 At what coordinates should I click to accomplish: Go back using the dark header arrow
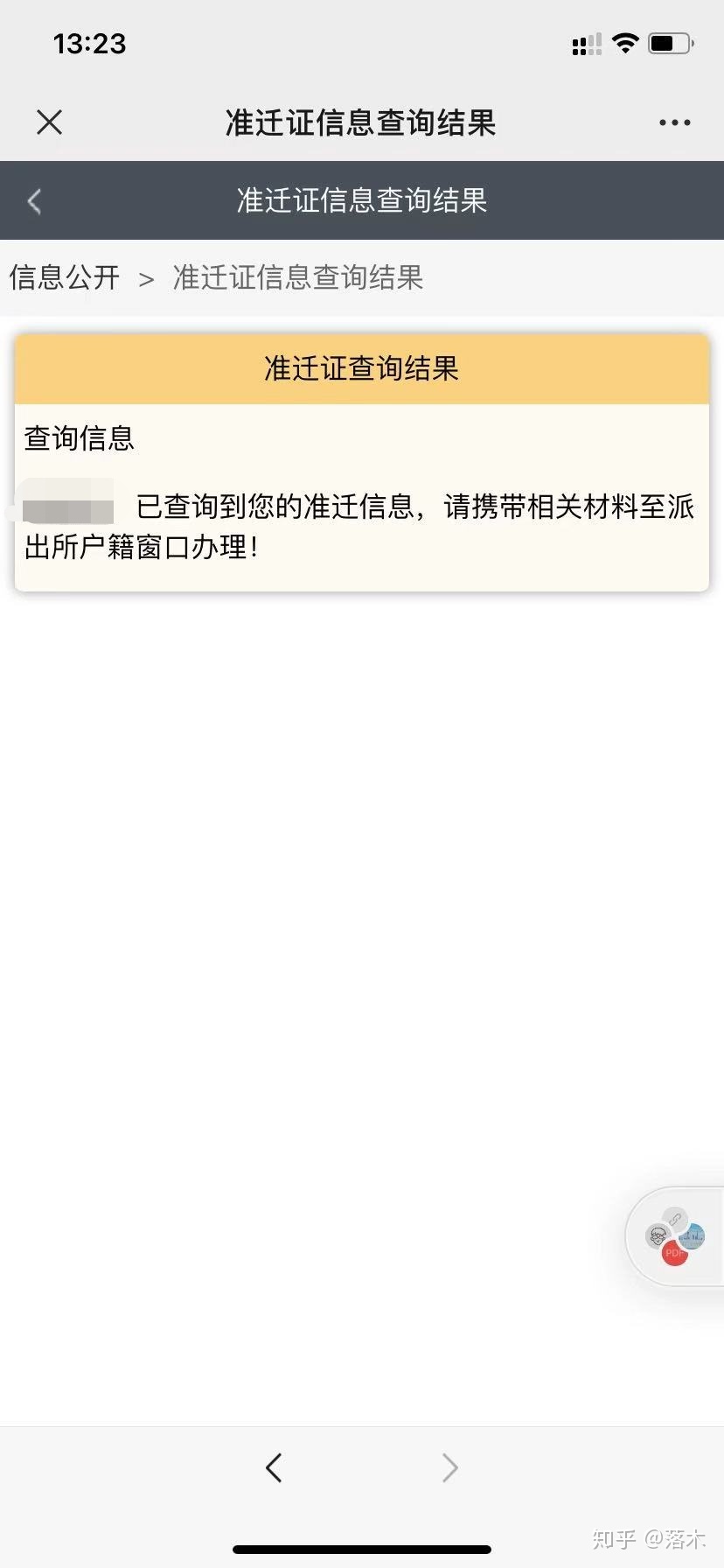point(34,201)
